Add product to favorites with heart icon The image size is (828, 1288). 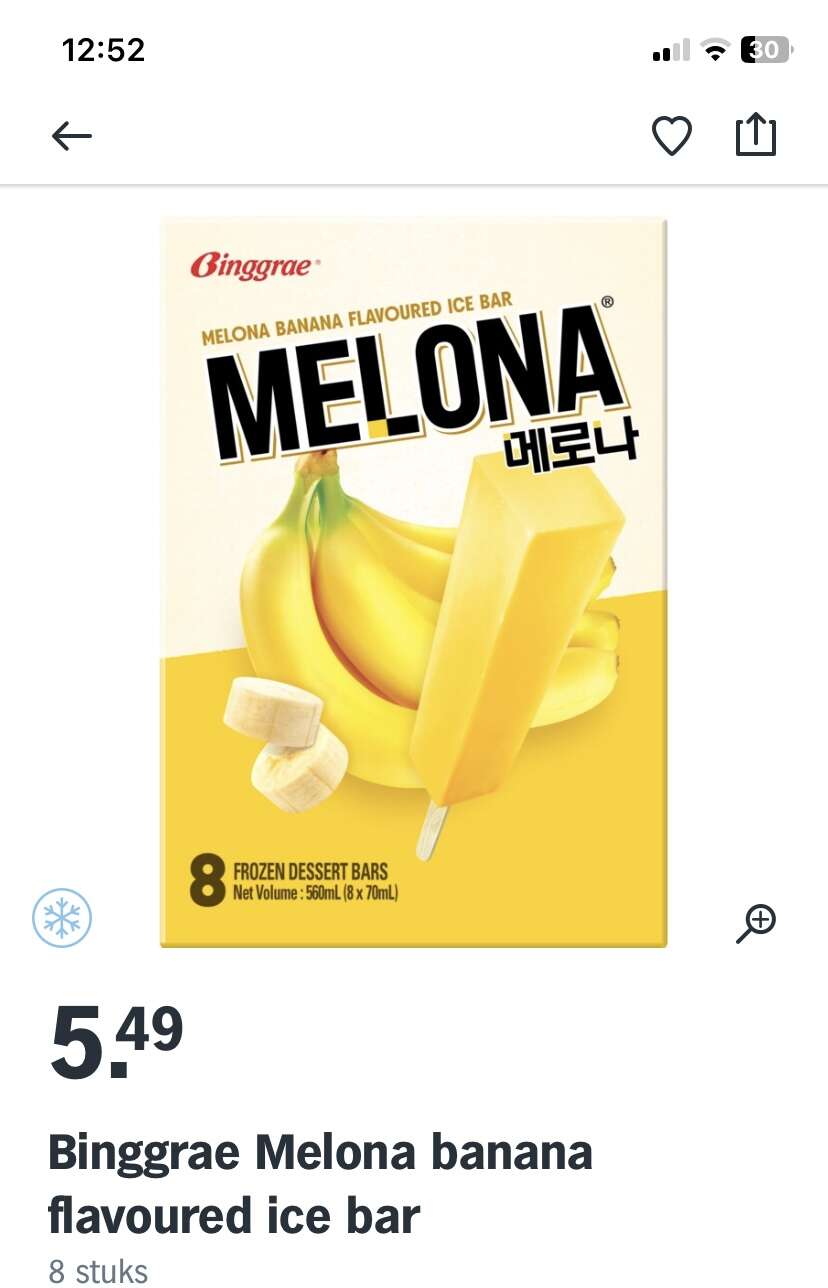point(672,136)
